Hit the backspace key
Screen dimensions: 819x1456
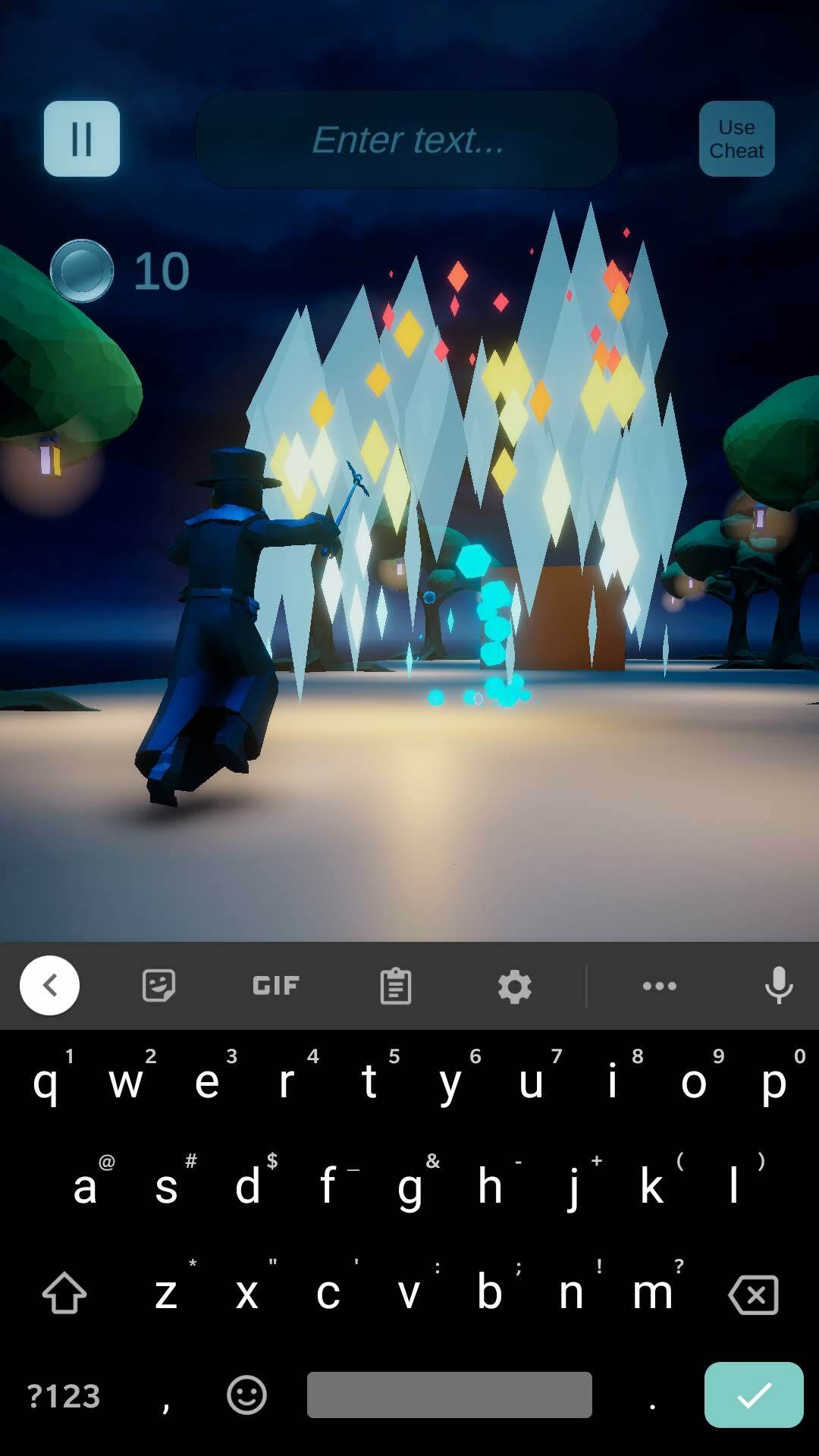click(x=753, y=1294)
